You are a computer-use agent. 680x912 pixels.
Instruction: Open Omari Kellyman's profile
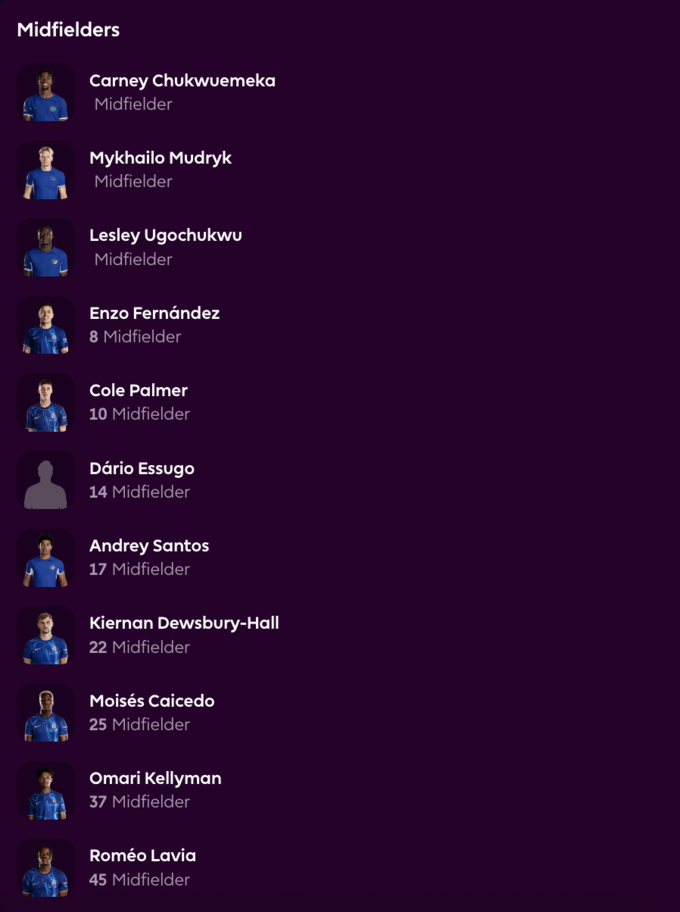(155, 778)
